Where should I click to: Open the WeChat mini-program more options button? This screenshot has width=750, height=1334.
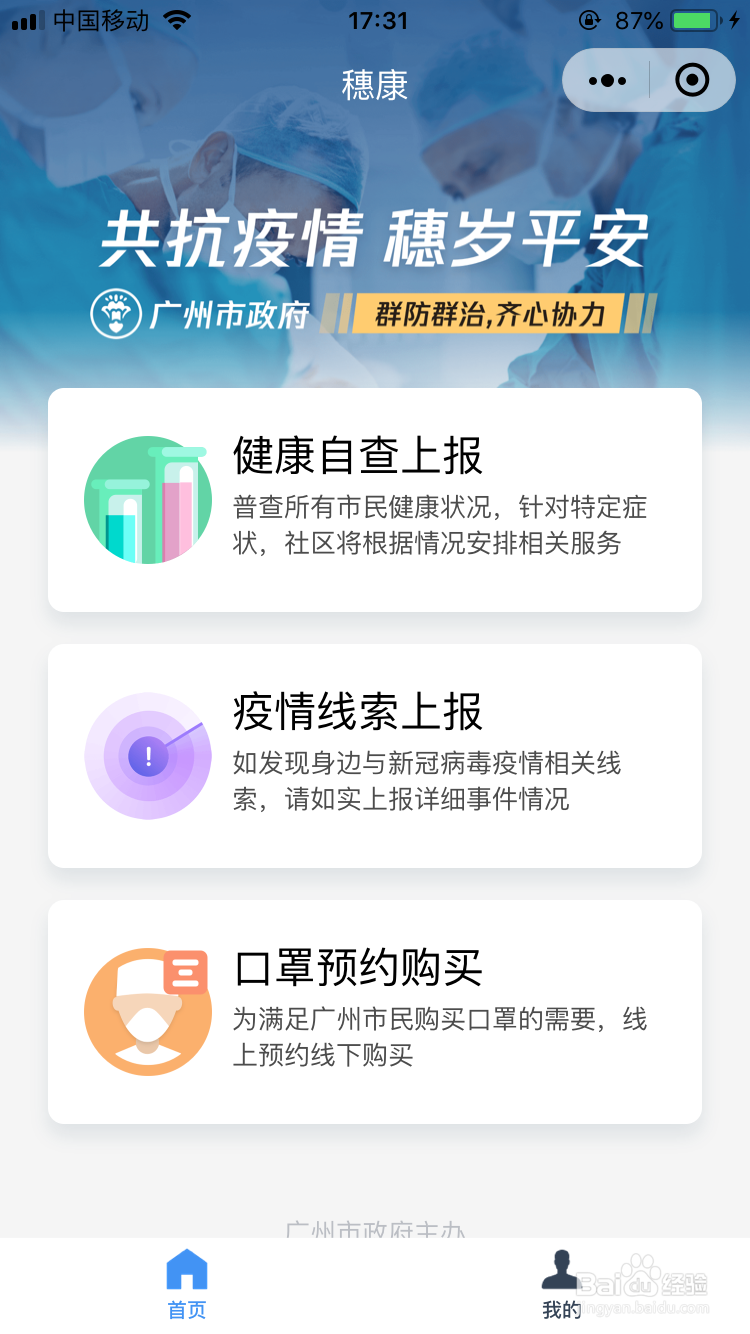(607, 79)
